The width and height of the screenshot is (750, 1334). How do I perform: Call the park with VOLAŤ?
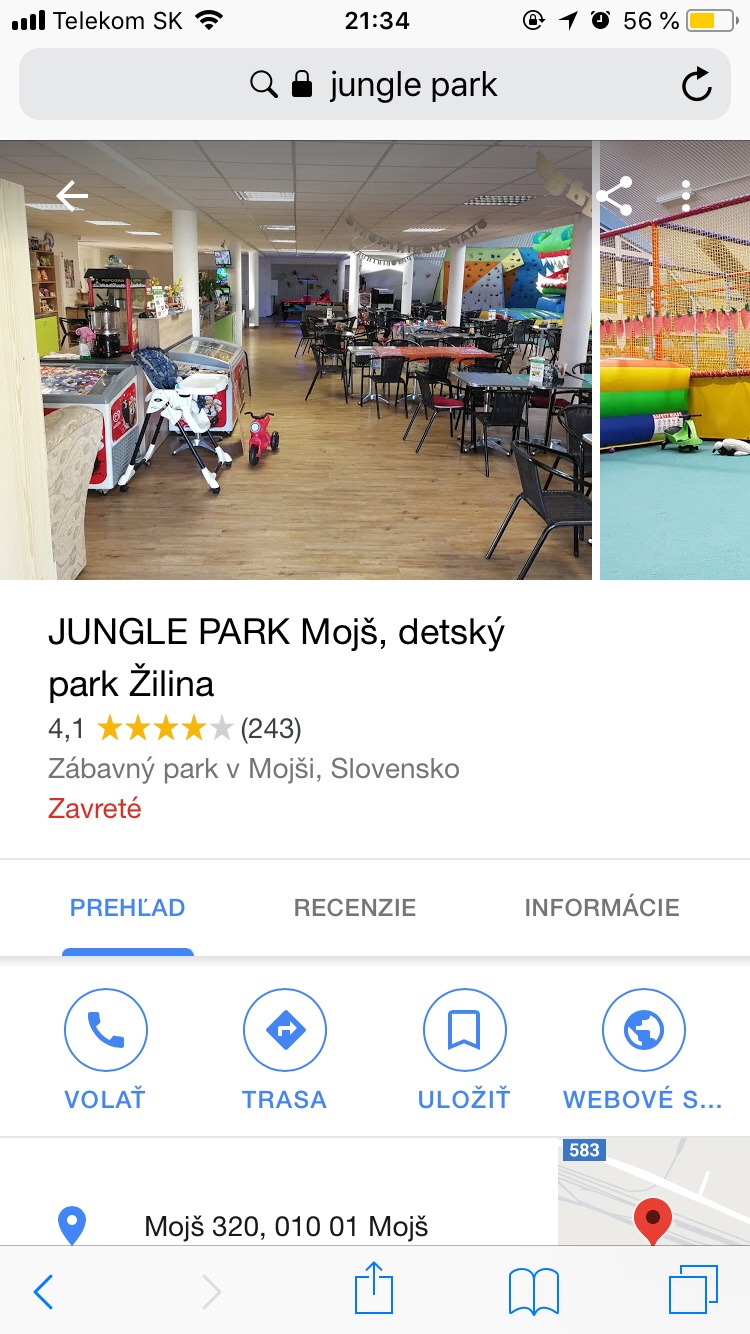pos(105,1030)
